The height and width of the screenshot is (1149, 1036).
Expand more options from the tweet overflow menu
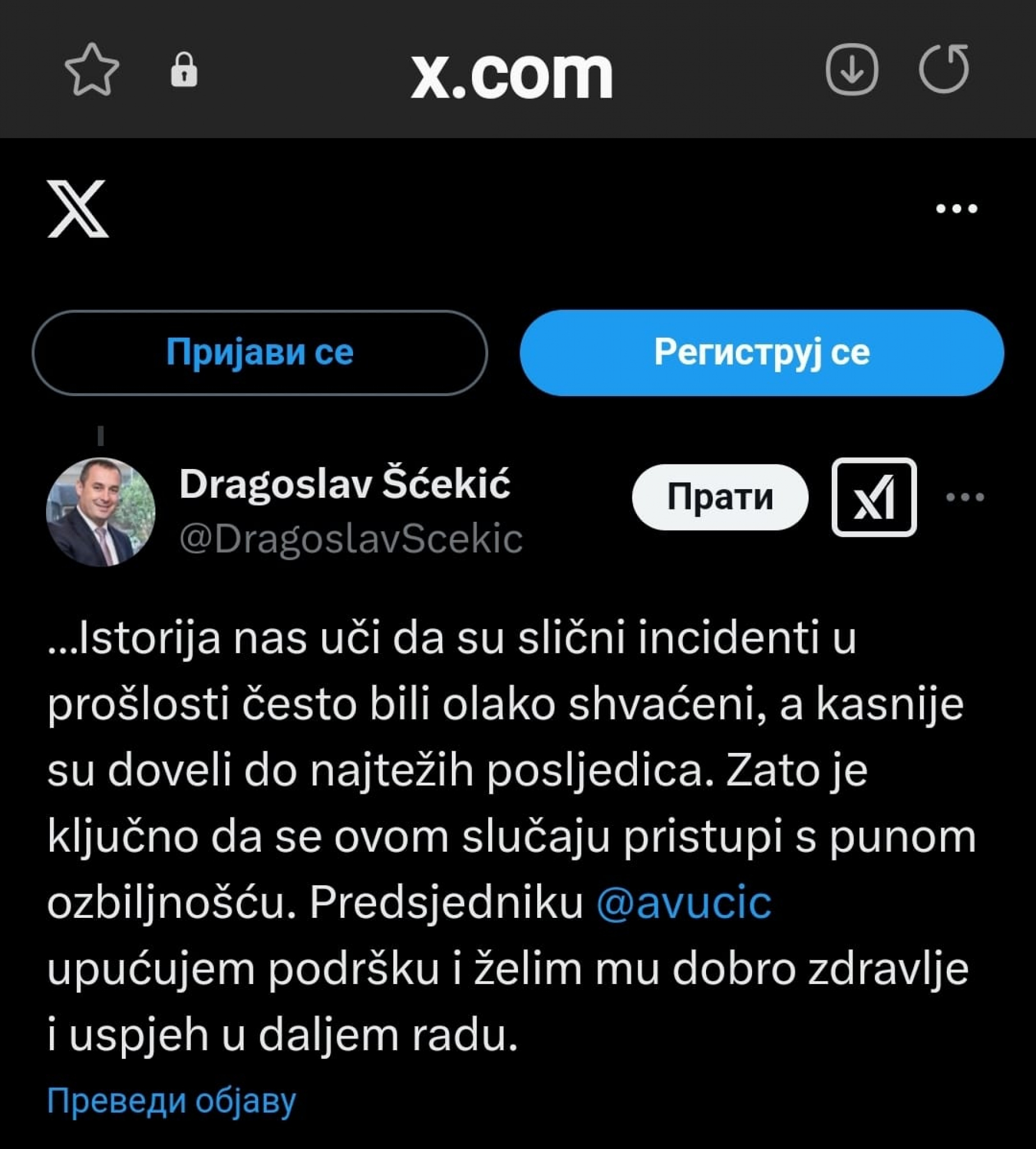(965, 498)
